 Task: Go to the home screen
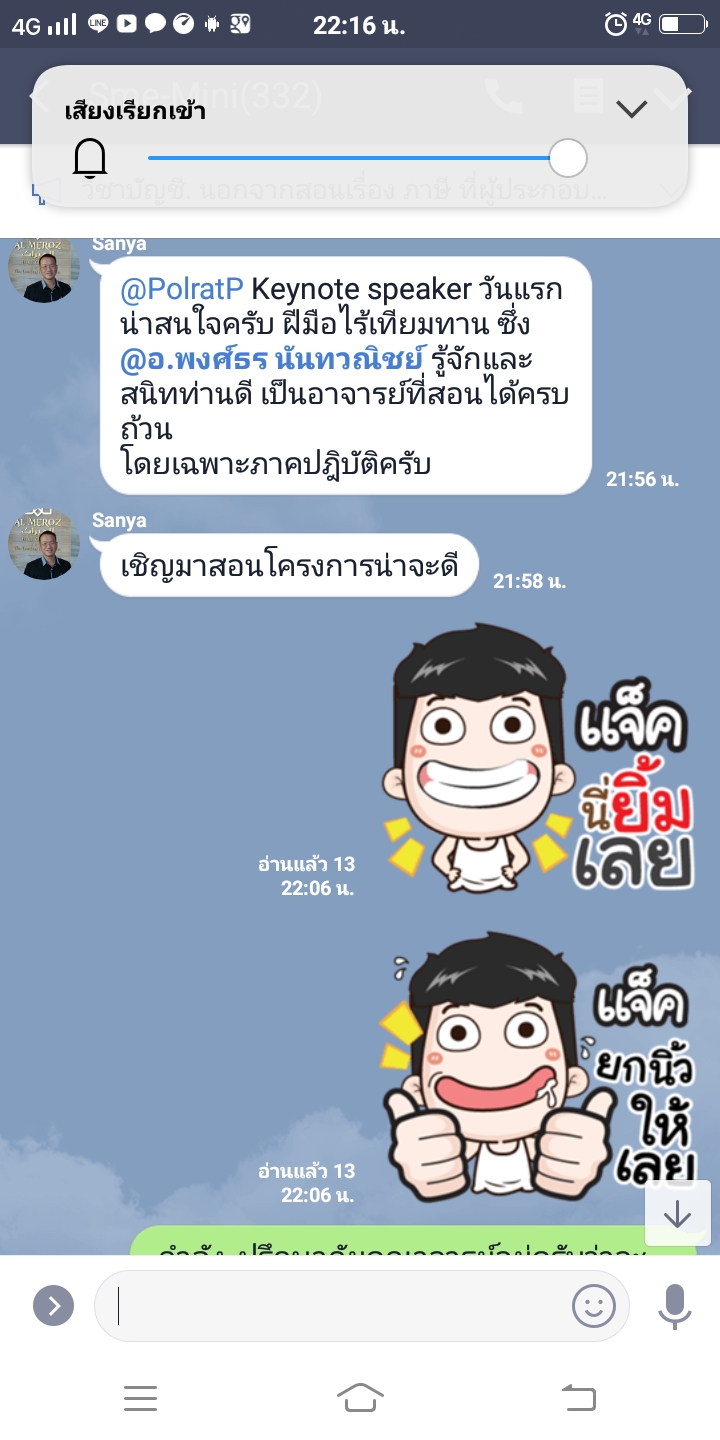(x=360, y=1397)
